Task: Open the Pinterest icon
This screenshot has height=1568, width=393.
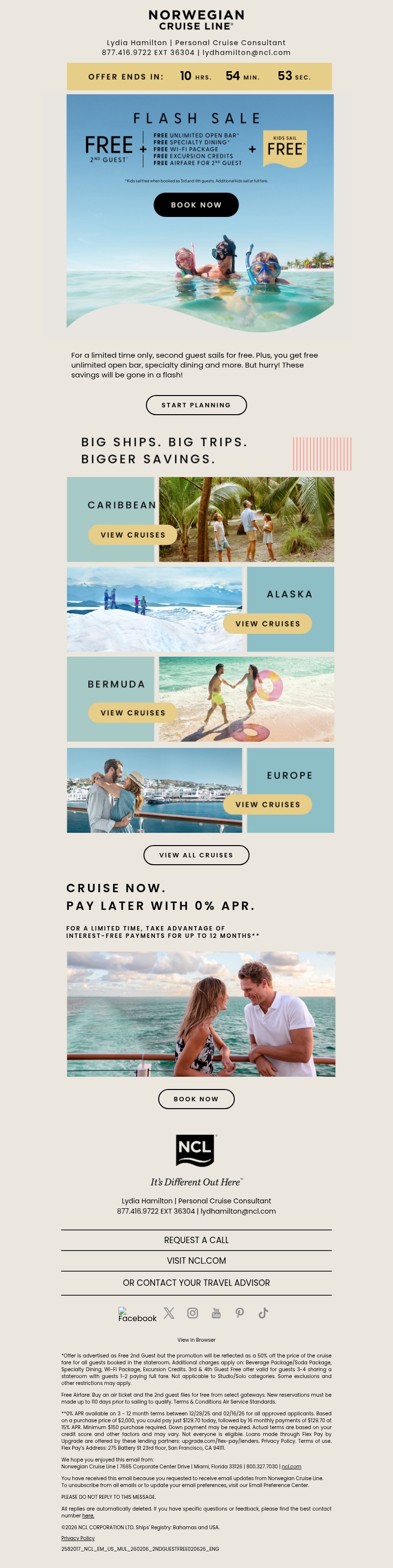Action: (x=239, y=1313)
